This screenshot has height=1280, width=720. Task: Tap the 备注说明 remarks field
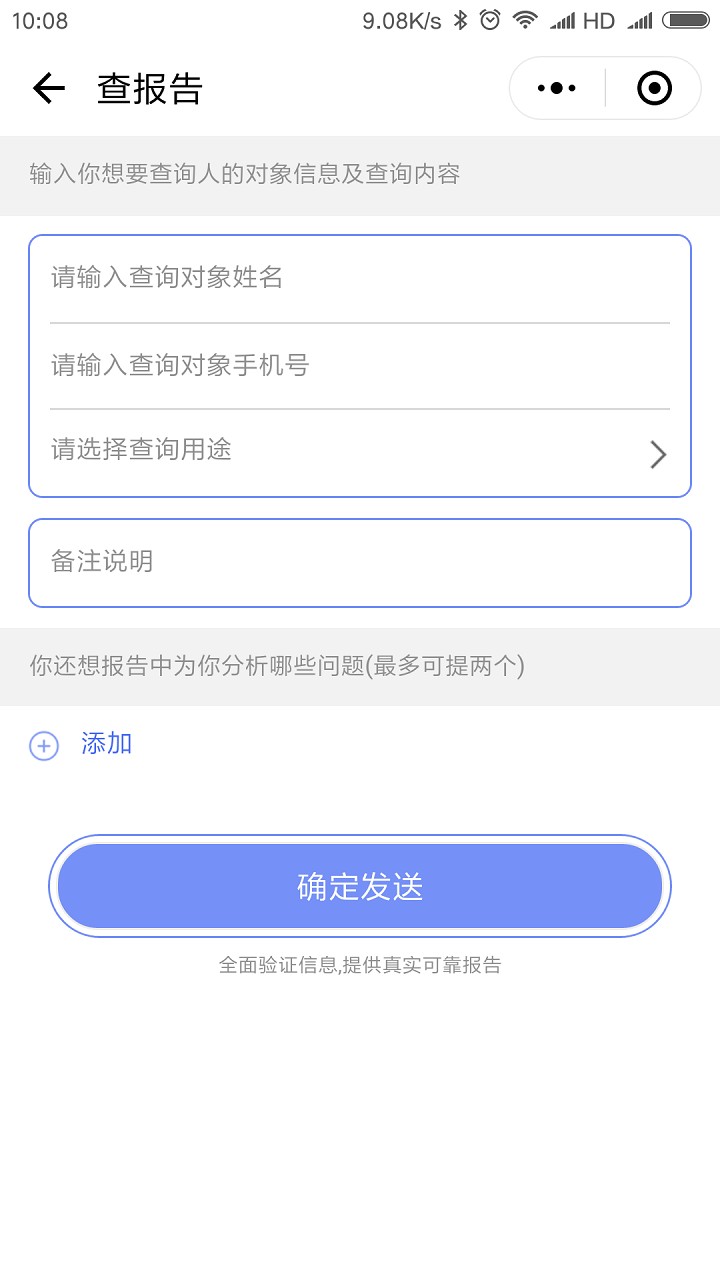pyautogui.click(x=360, y=562)
